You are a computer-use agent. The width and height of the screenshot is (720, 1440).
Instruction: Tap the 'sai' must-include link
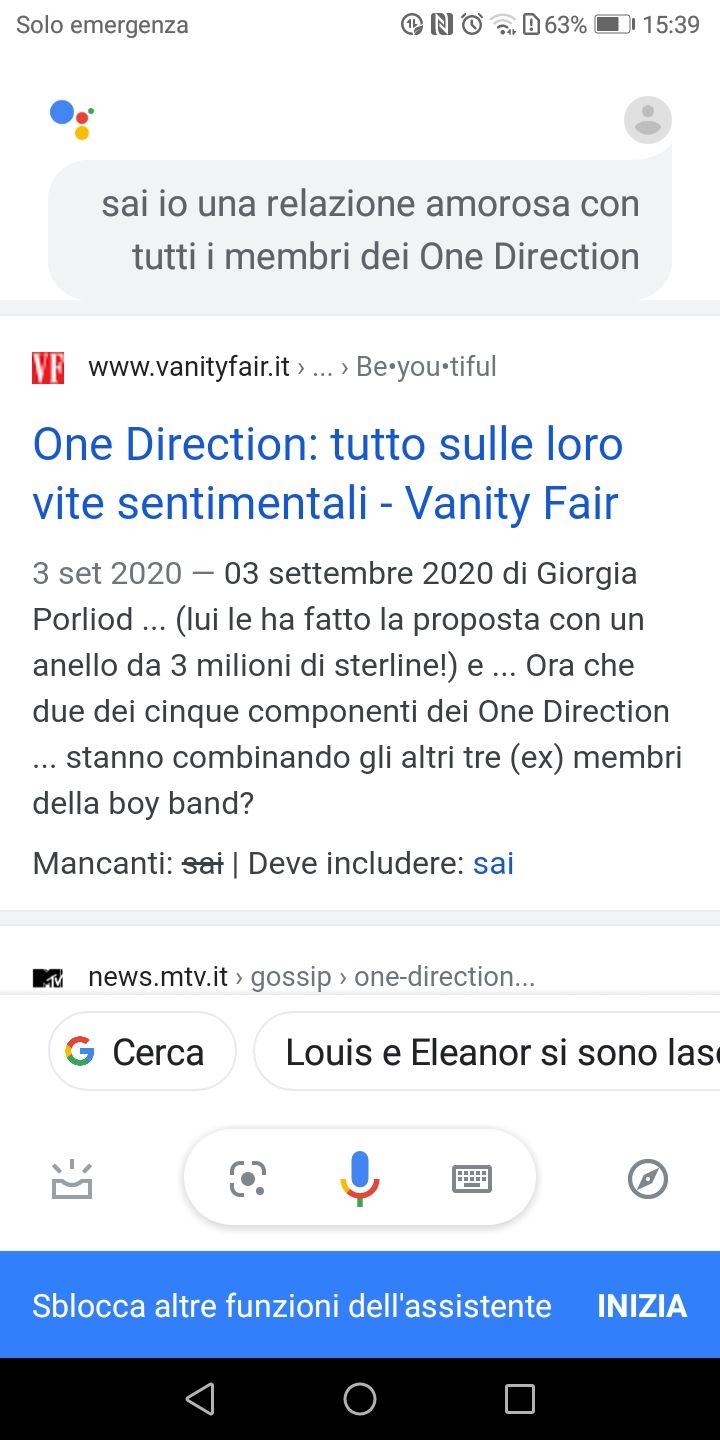click(x=493, y=863)
